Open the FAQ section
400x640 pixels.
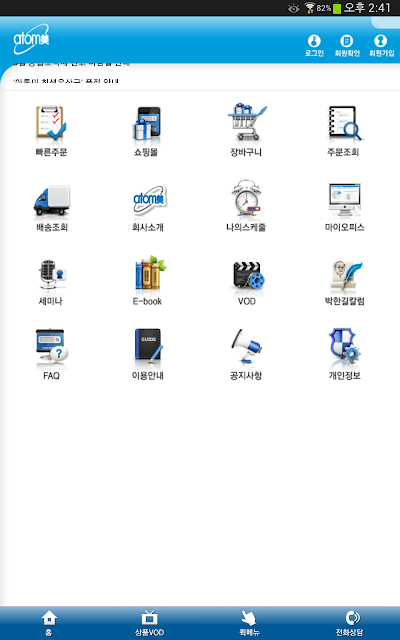tap(51, 354)
